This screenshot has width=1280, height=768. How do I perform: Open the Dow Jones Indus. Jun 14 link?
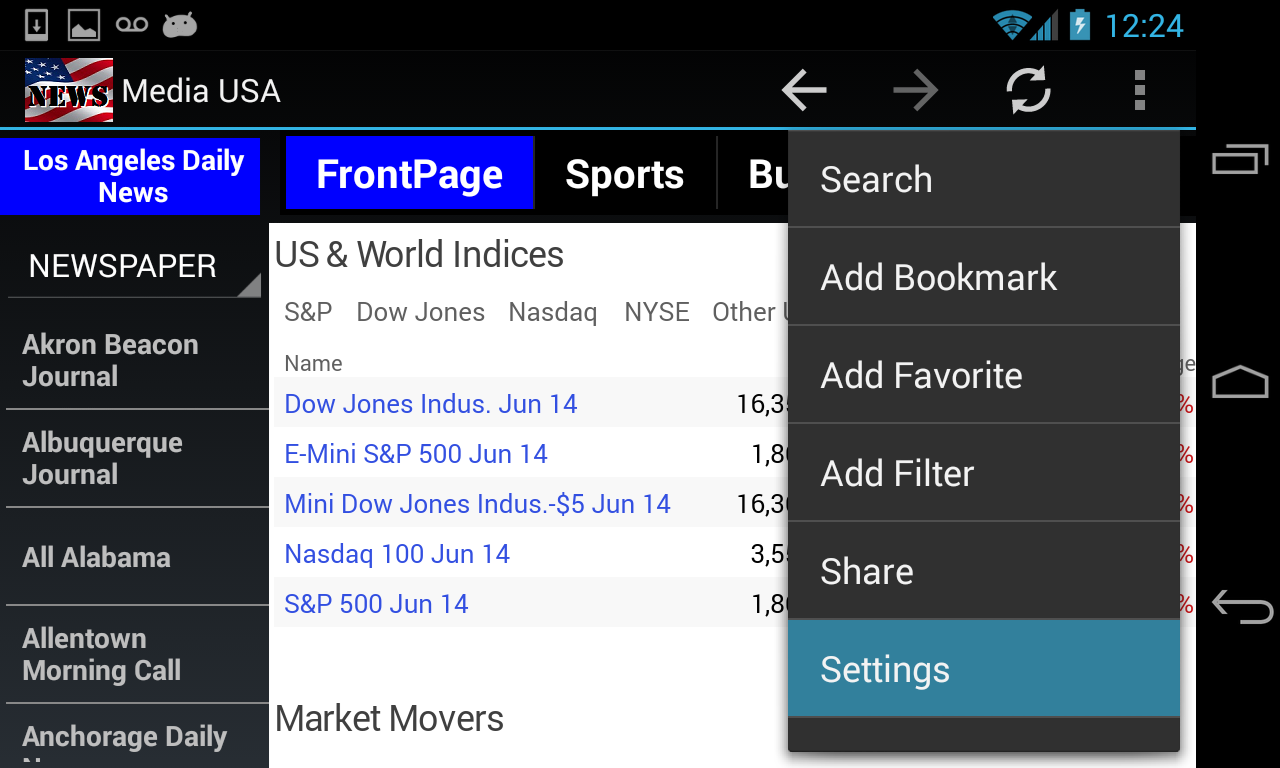click(431, 404)
